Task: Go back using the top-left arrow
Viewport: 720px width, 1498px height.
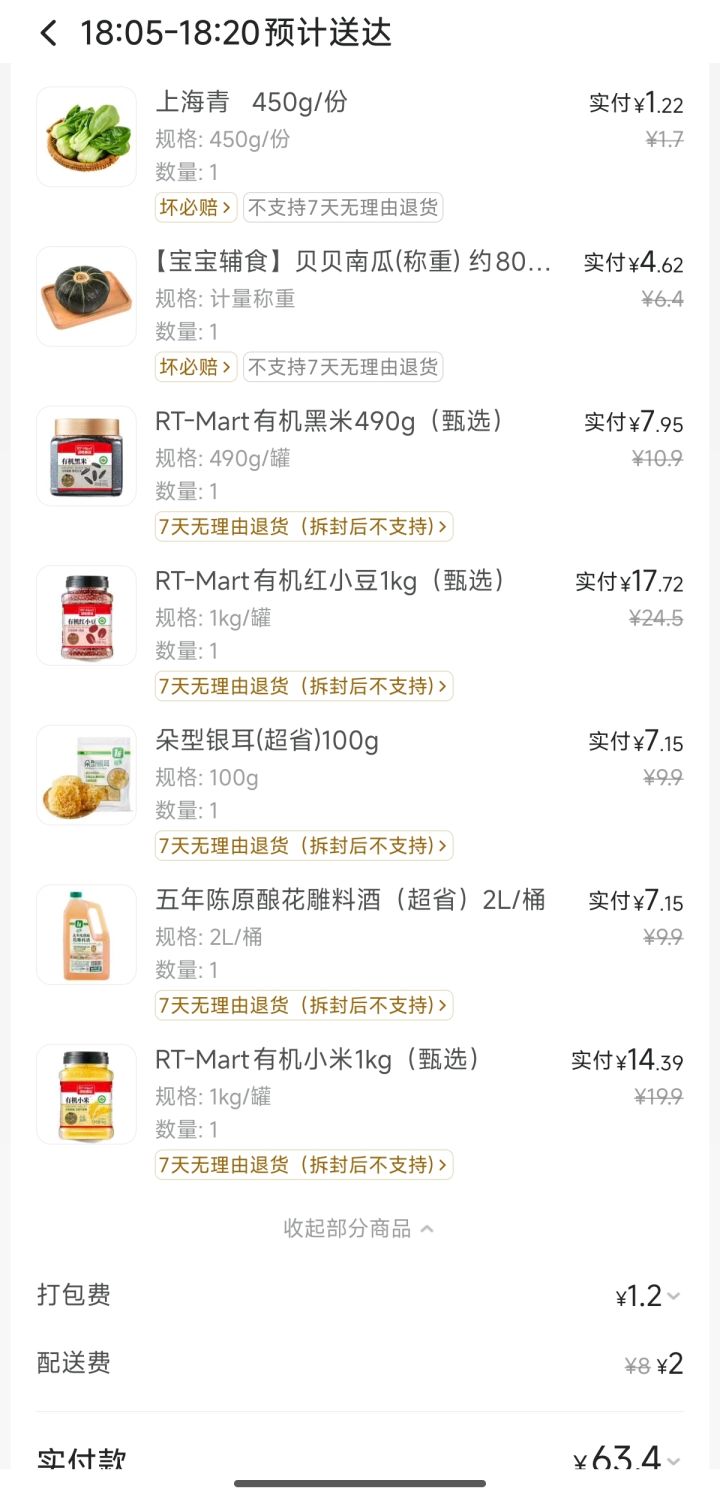Action: [x=48, y=33]
